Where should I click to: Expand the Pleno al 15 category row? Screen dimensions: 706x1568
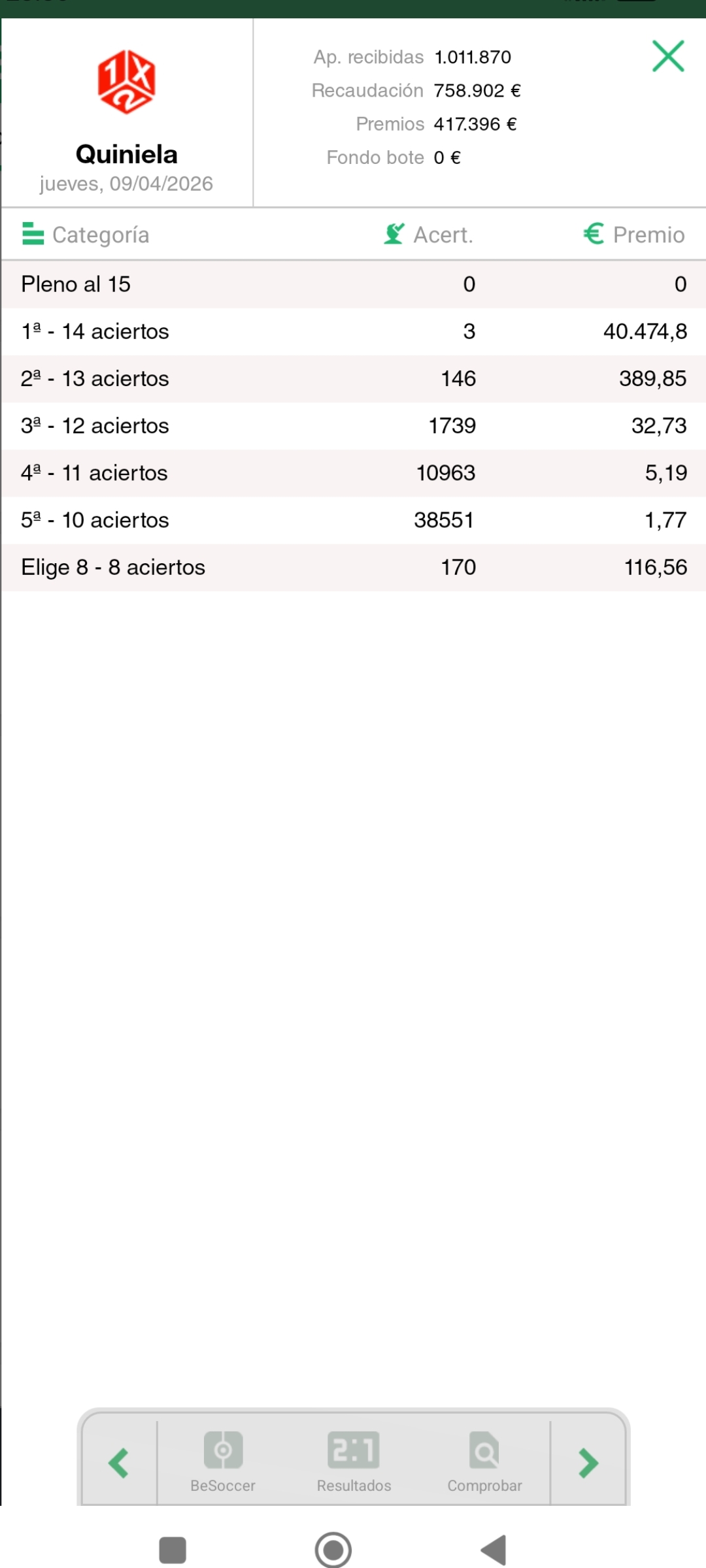(x=353, y=284)
